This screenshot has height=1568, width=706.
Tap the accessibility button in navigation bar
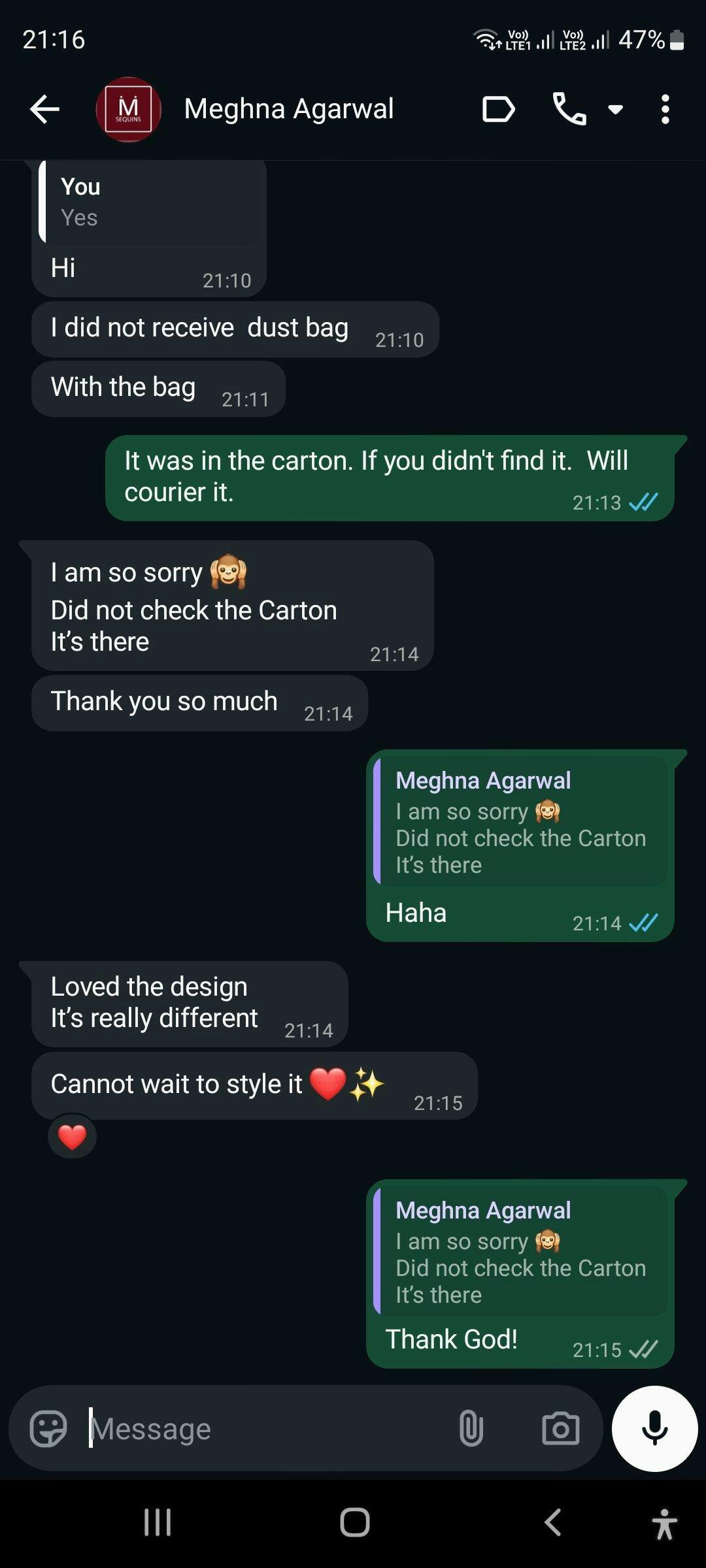pos(665,1523)
